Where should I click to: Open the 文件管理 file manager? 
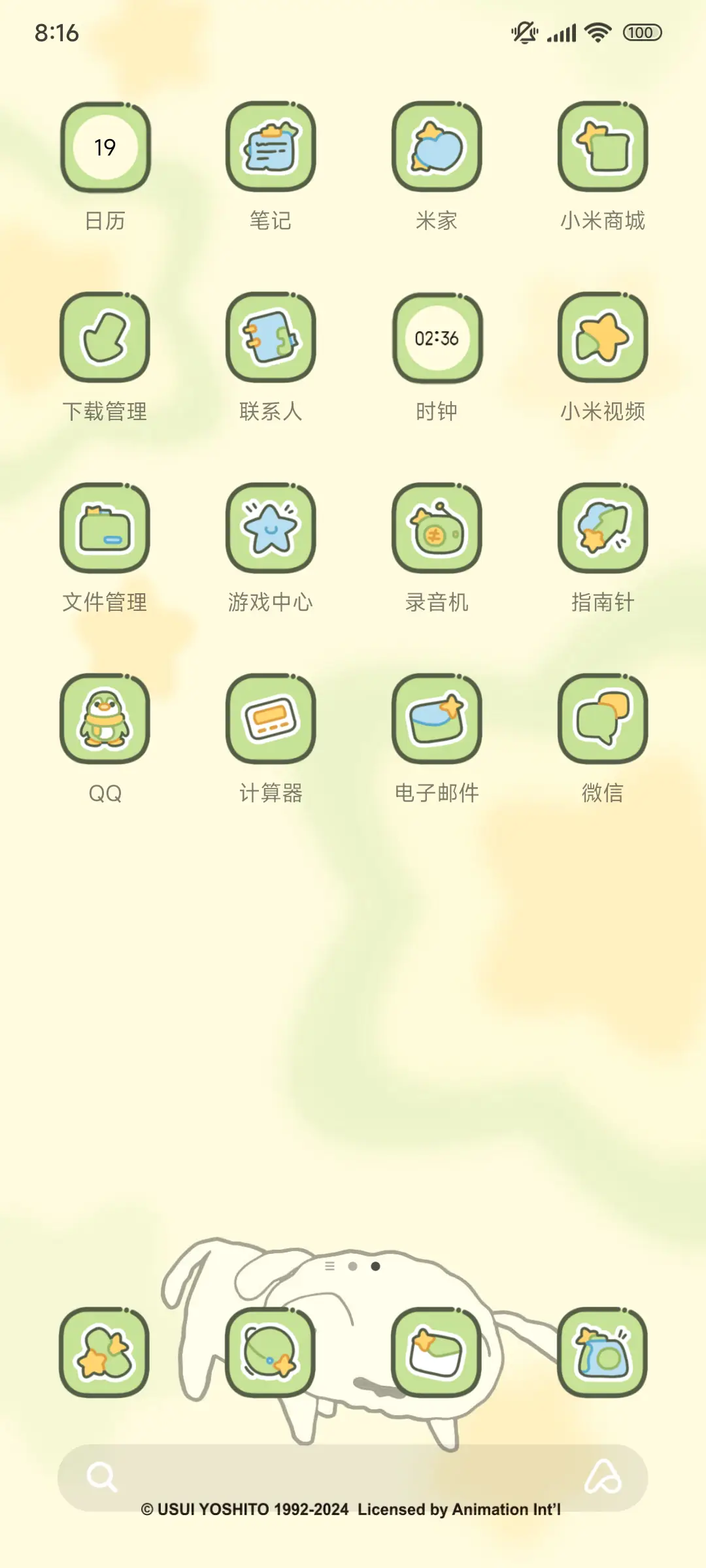105,529
